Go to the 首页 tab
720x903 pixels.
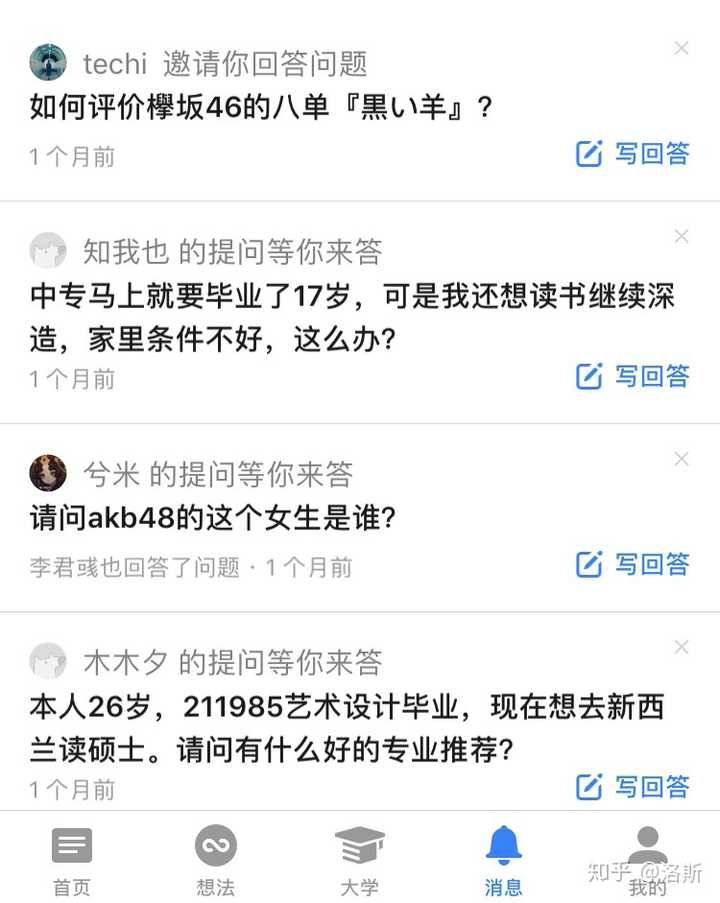click(72, 862)
